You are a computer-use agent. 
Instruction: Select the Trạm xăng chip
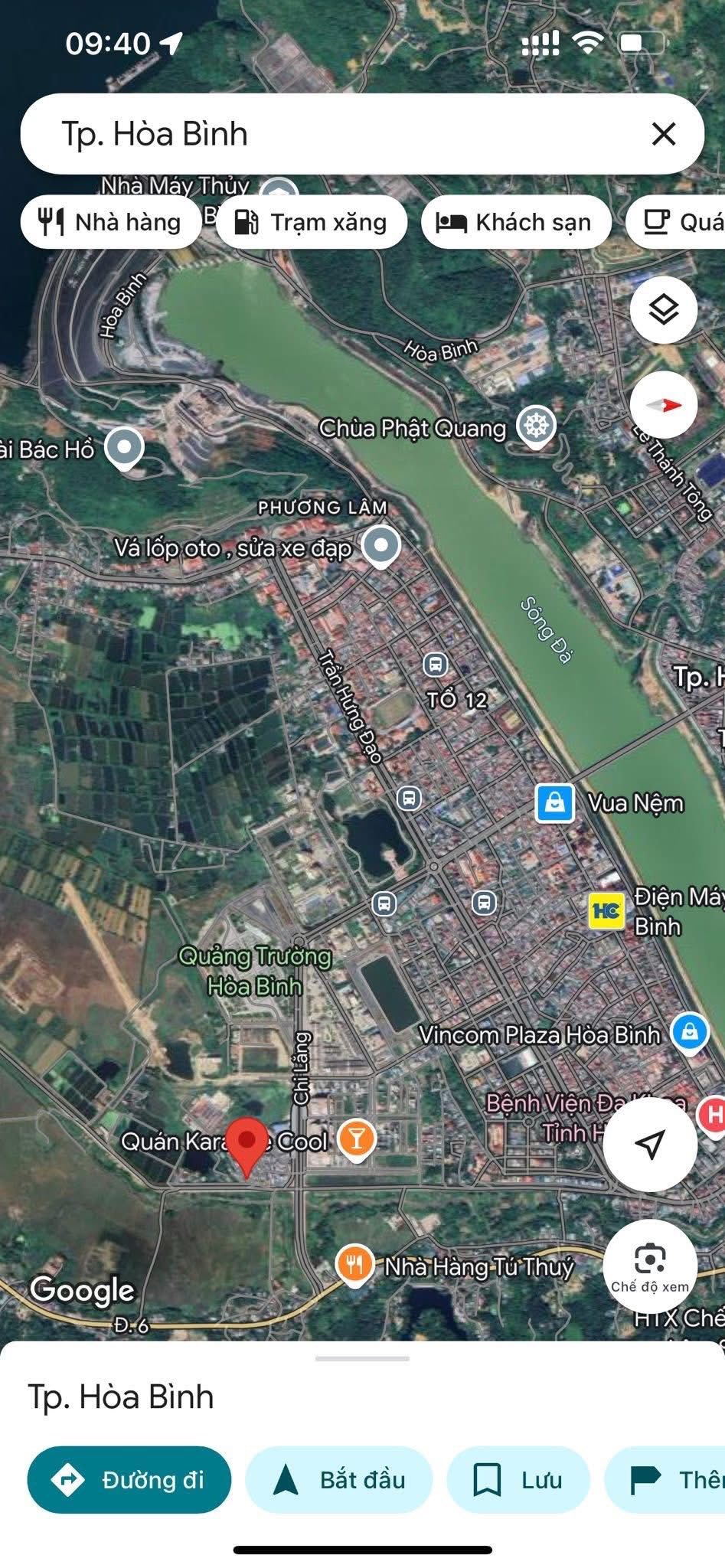312,222
